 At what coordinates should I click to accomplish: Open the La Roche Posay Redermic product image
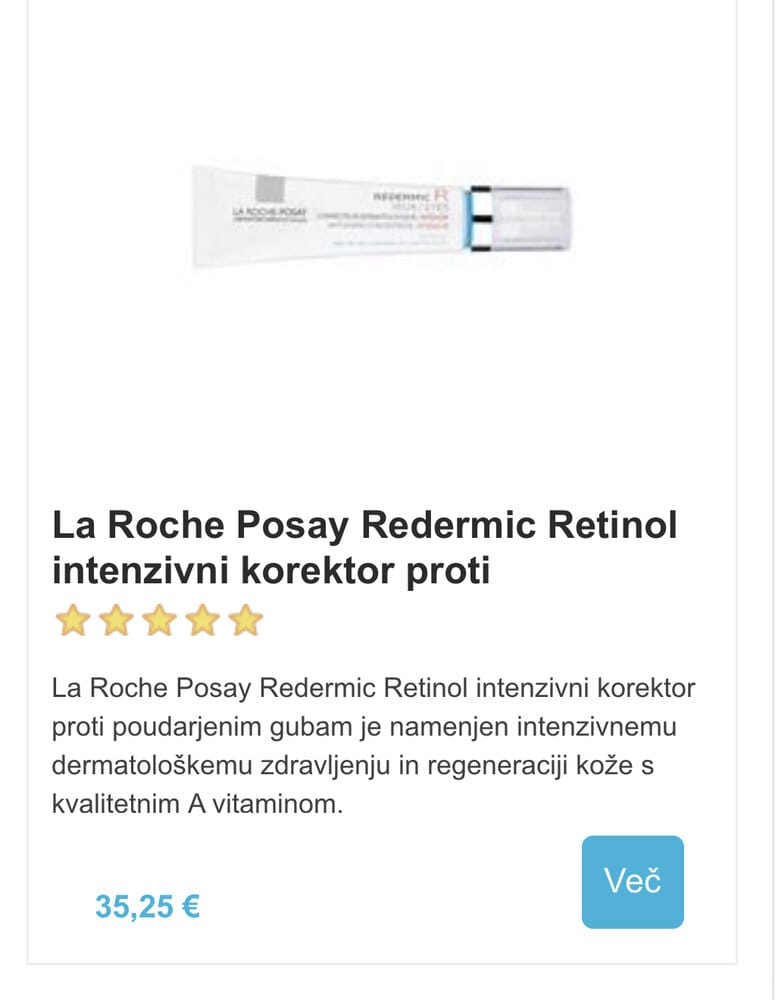click(381, 216)
